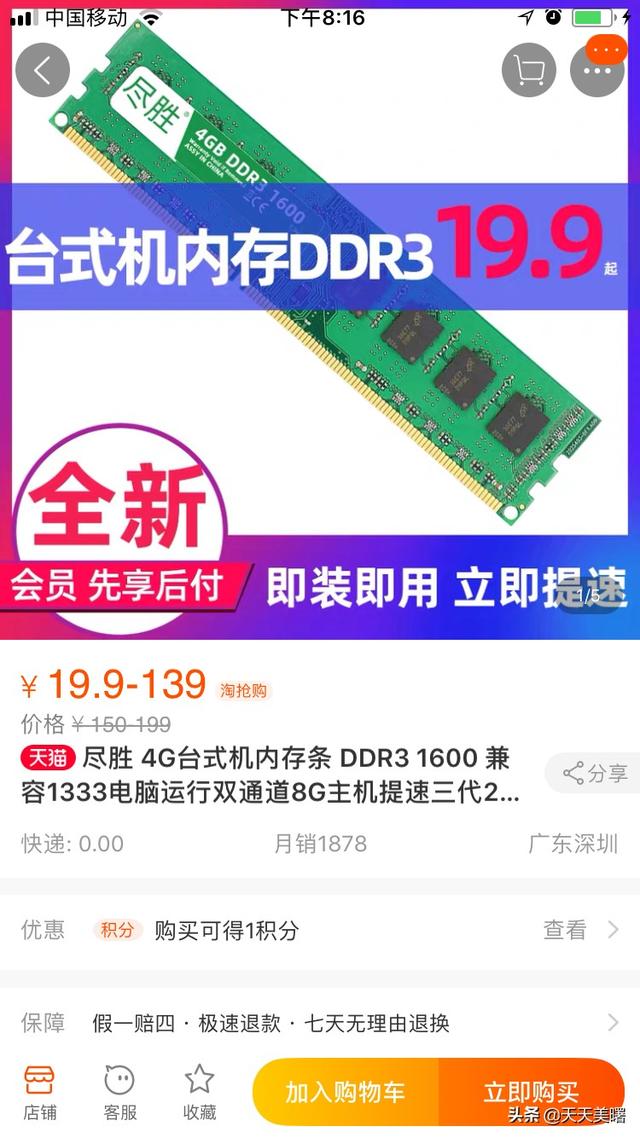640x1138 pixels.
Task: Open the 保障 guarantee details row
Action: 320,1023
